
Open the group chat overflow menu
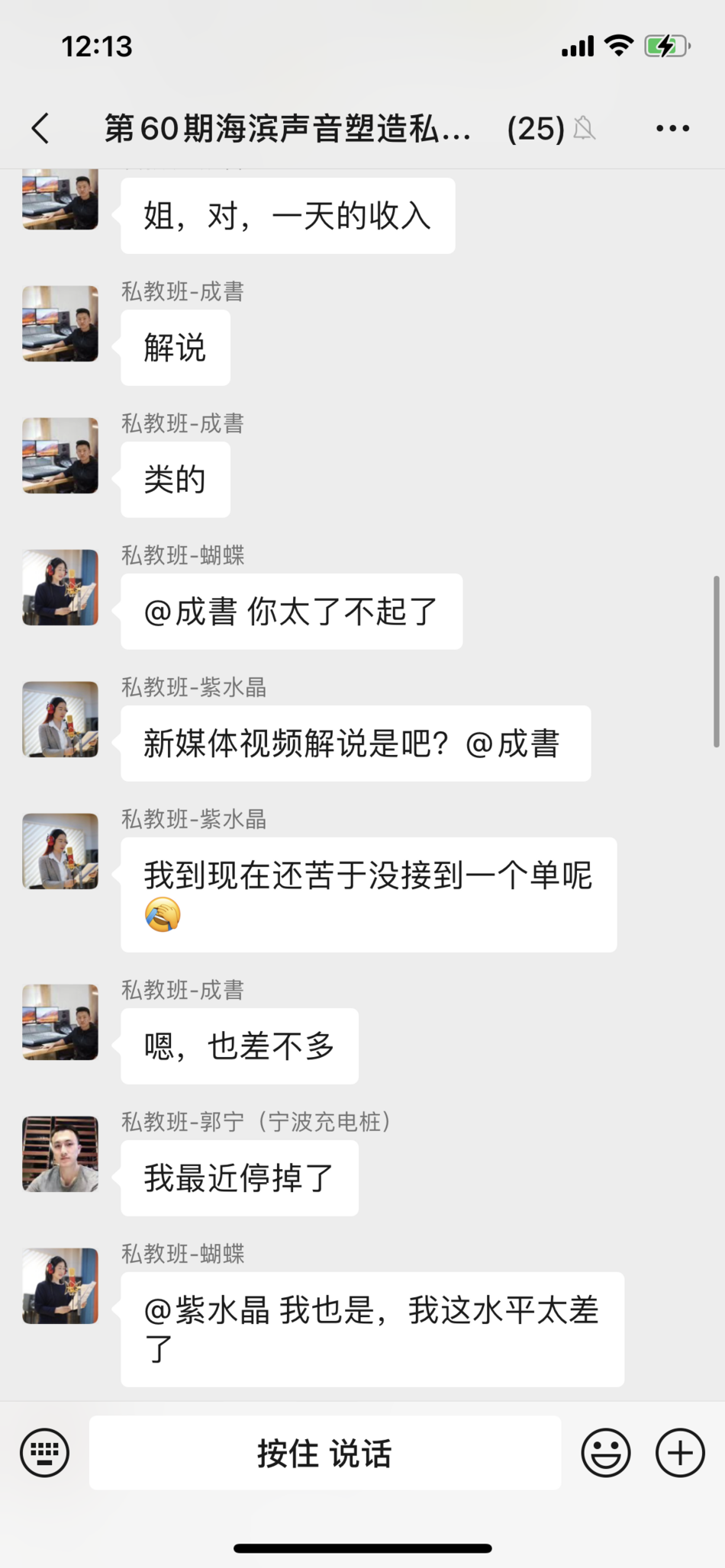672,128
